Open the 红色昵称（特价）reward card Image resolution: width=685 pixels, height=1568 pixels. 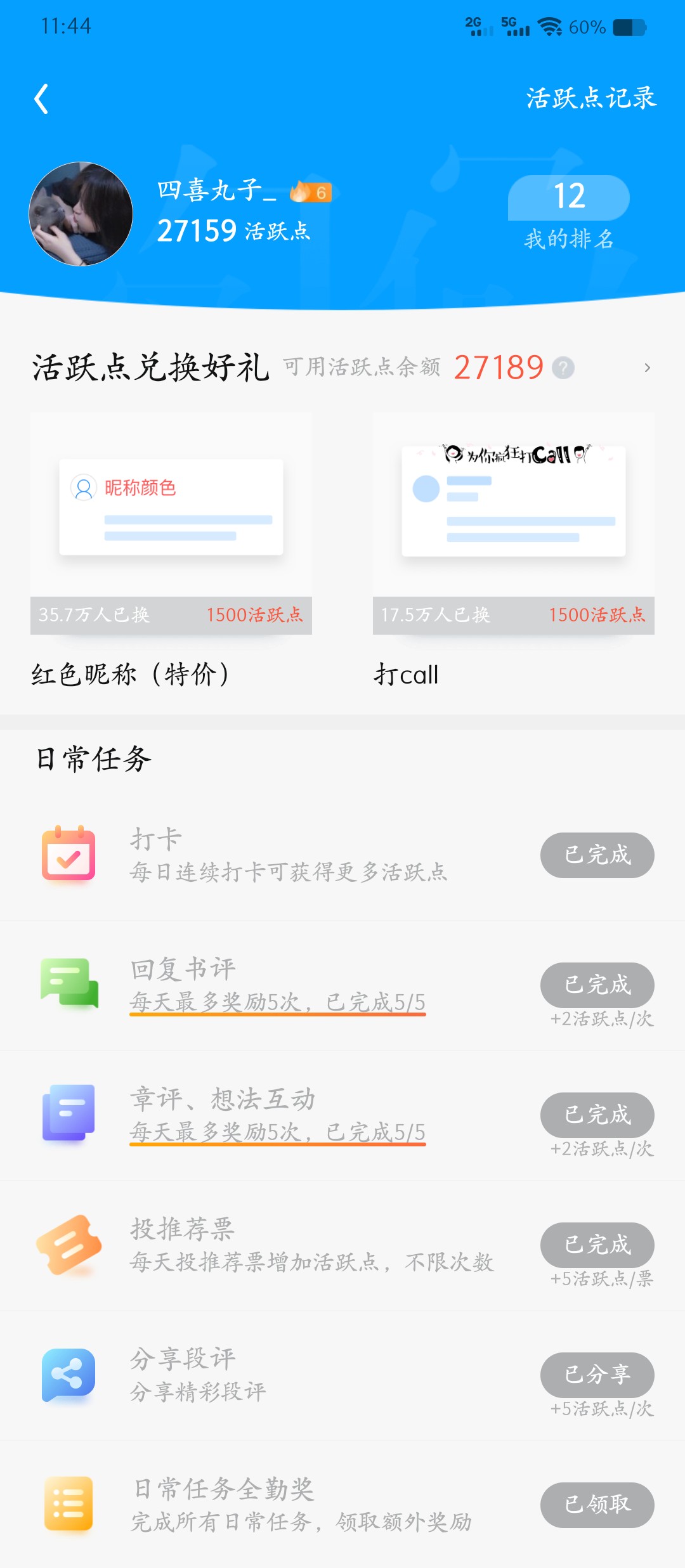tap(171, 551)
